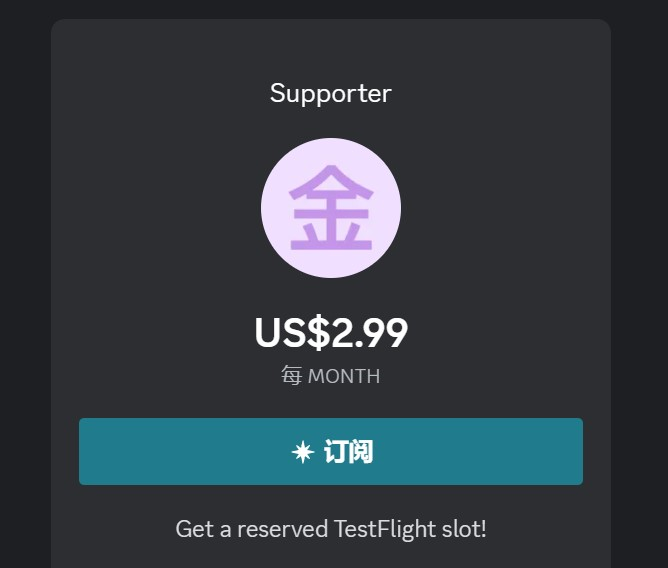Image resolution: width=668 pixels, height=568 pixels.
Task: Tap the 订阅 subscribe button
Action: pos(331,452)
